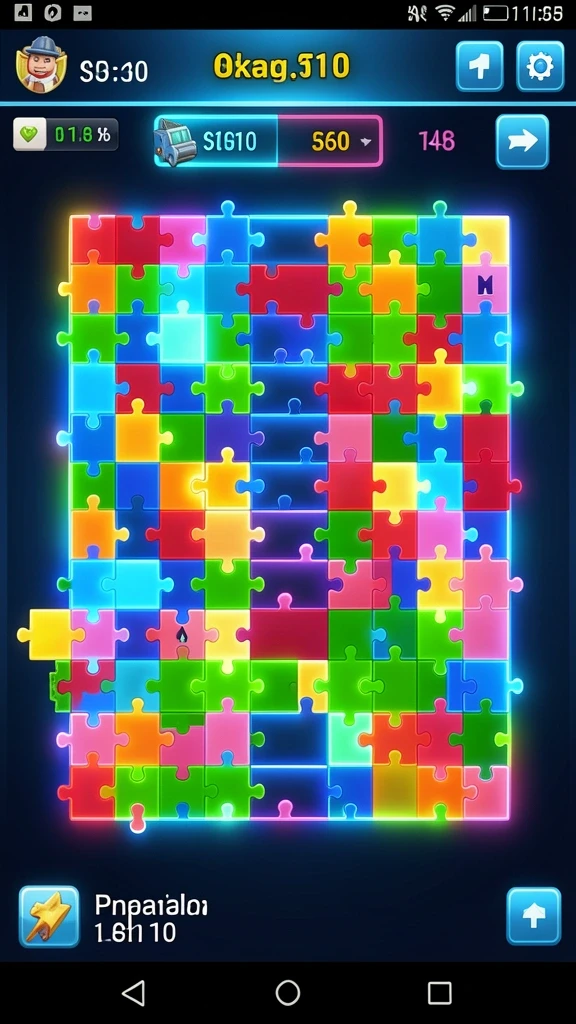This screenshot has height=1024, width=576.
Task: Open the settings gear
Action: (x=540, y=66)
